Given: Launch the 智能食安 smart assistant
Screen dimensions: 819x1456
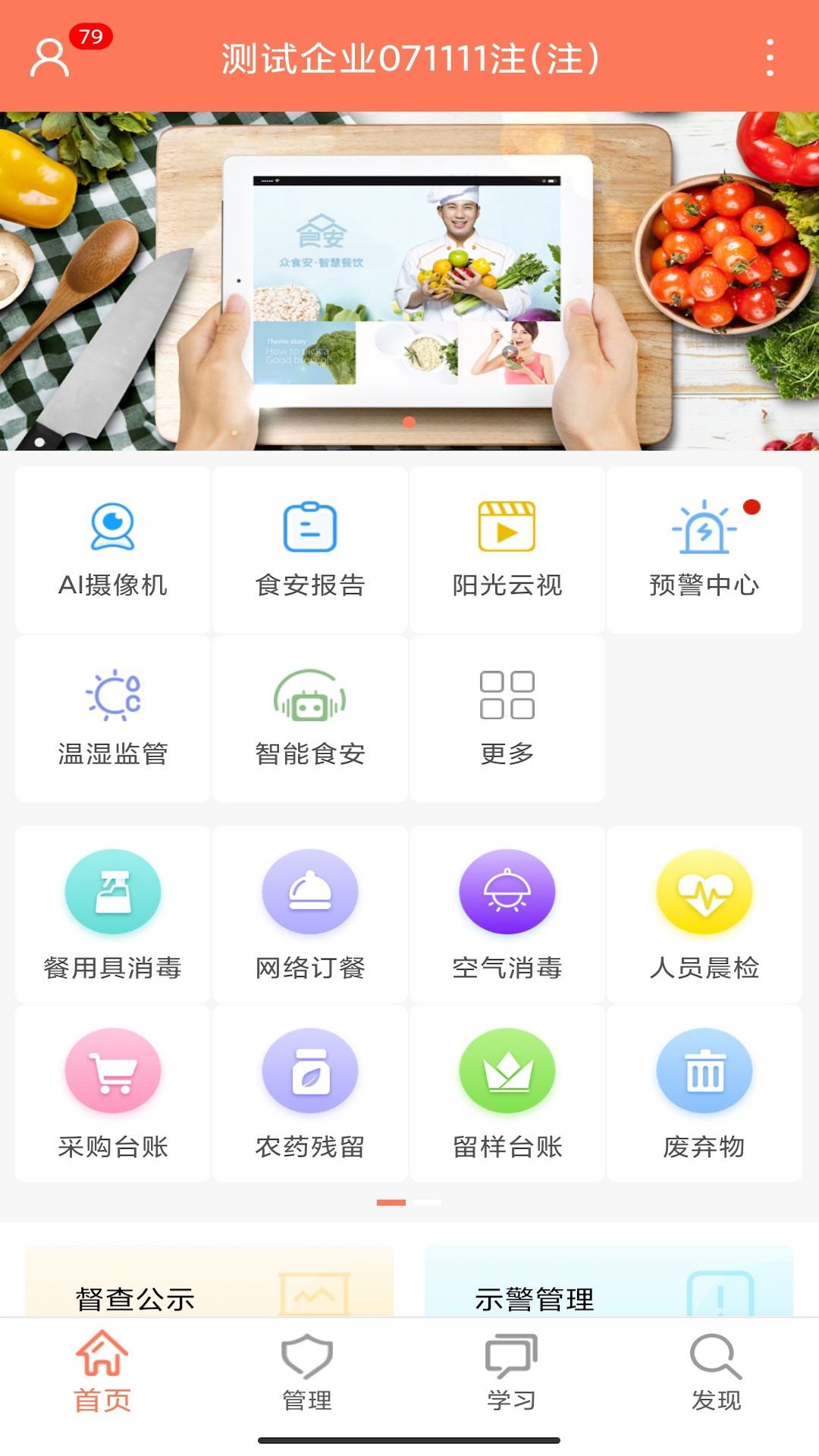Looking at the screenshot, I should (309, 717).
